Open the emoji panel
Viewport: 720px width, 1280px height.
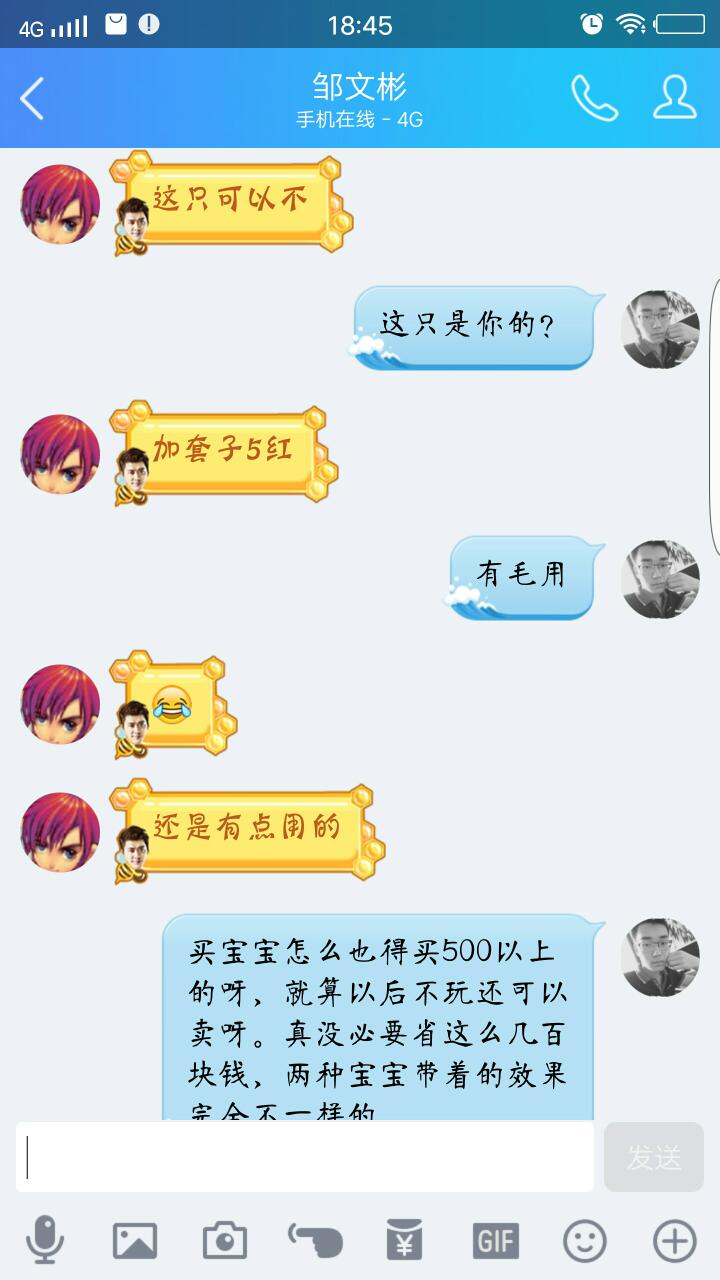585,1241
